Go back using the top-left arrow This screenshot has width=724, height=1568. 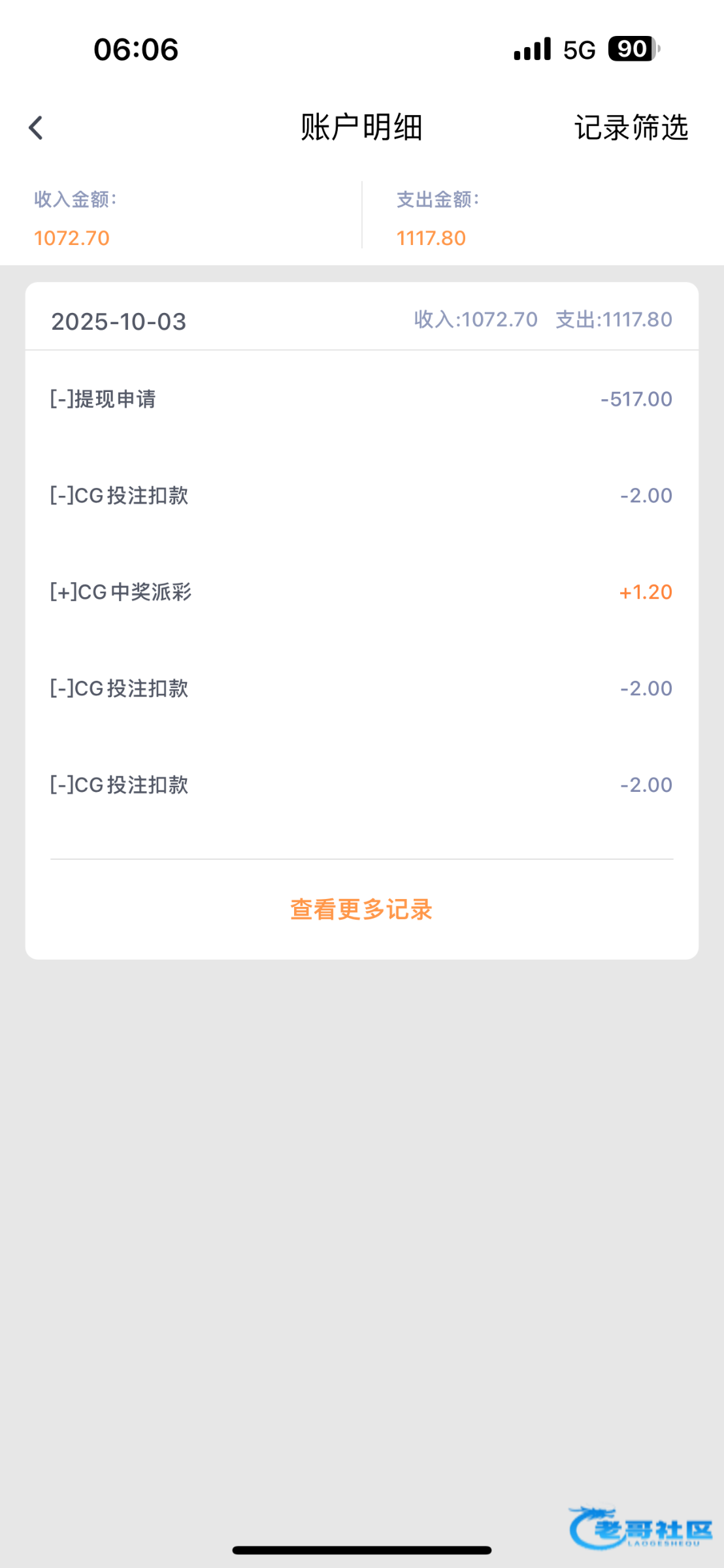tap(36, 128)
